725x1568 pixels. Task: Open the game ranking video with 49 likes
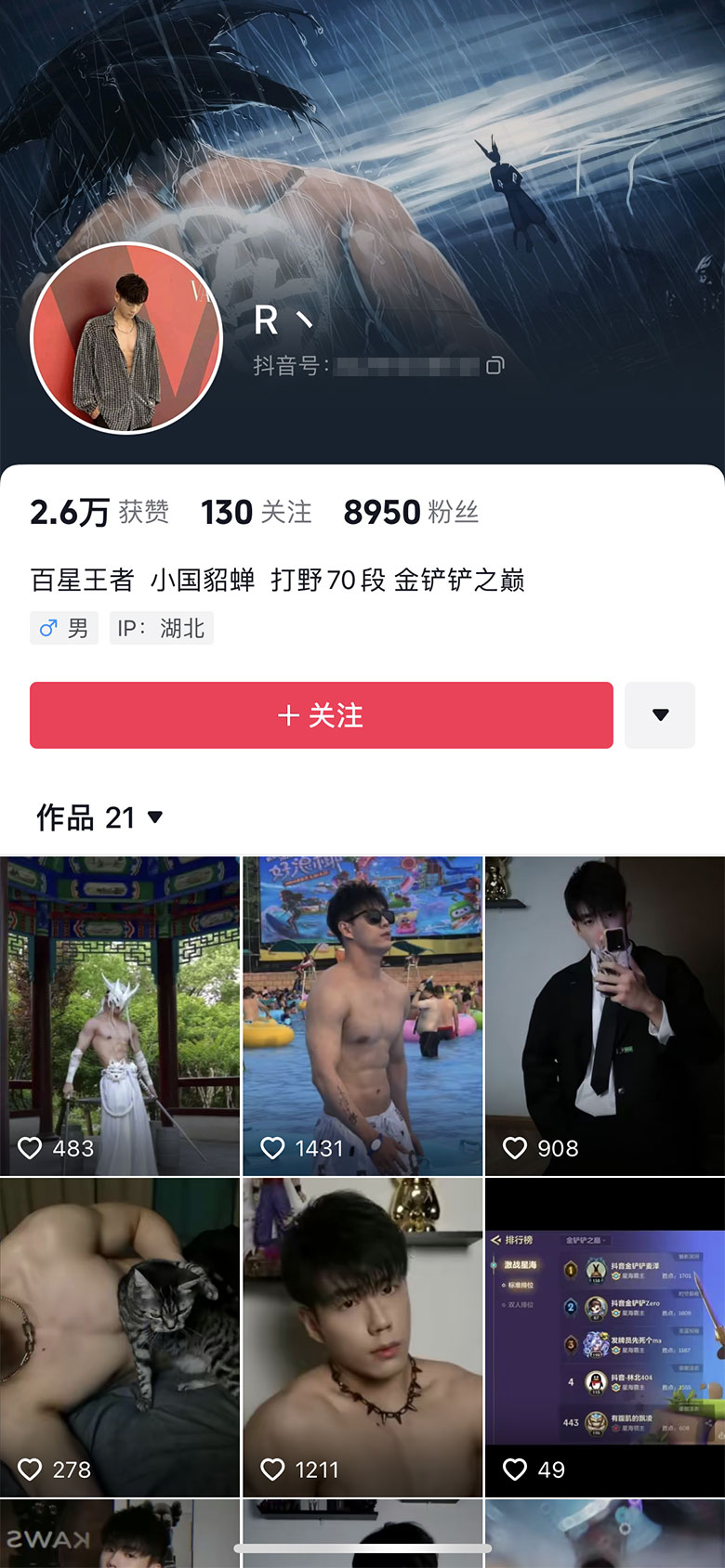[x=605, y=1338]
